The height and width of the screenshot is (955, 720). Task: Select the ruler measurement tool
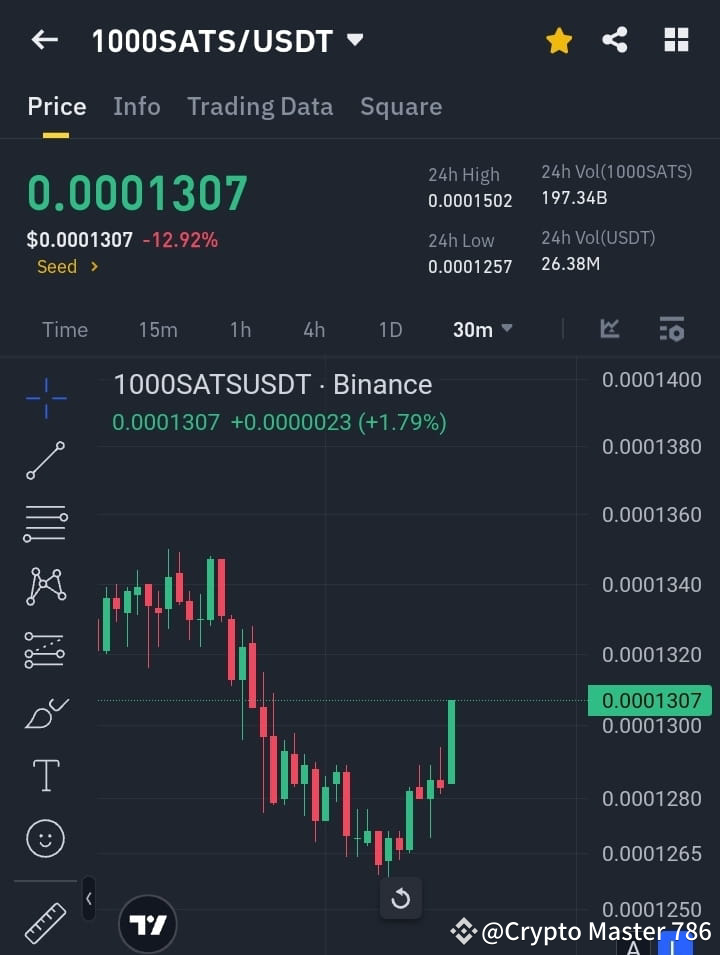45,922
